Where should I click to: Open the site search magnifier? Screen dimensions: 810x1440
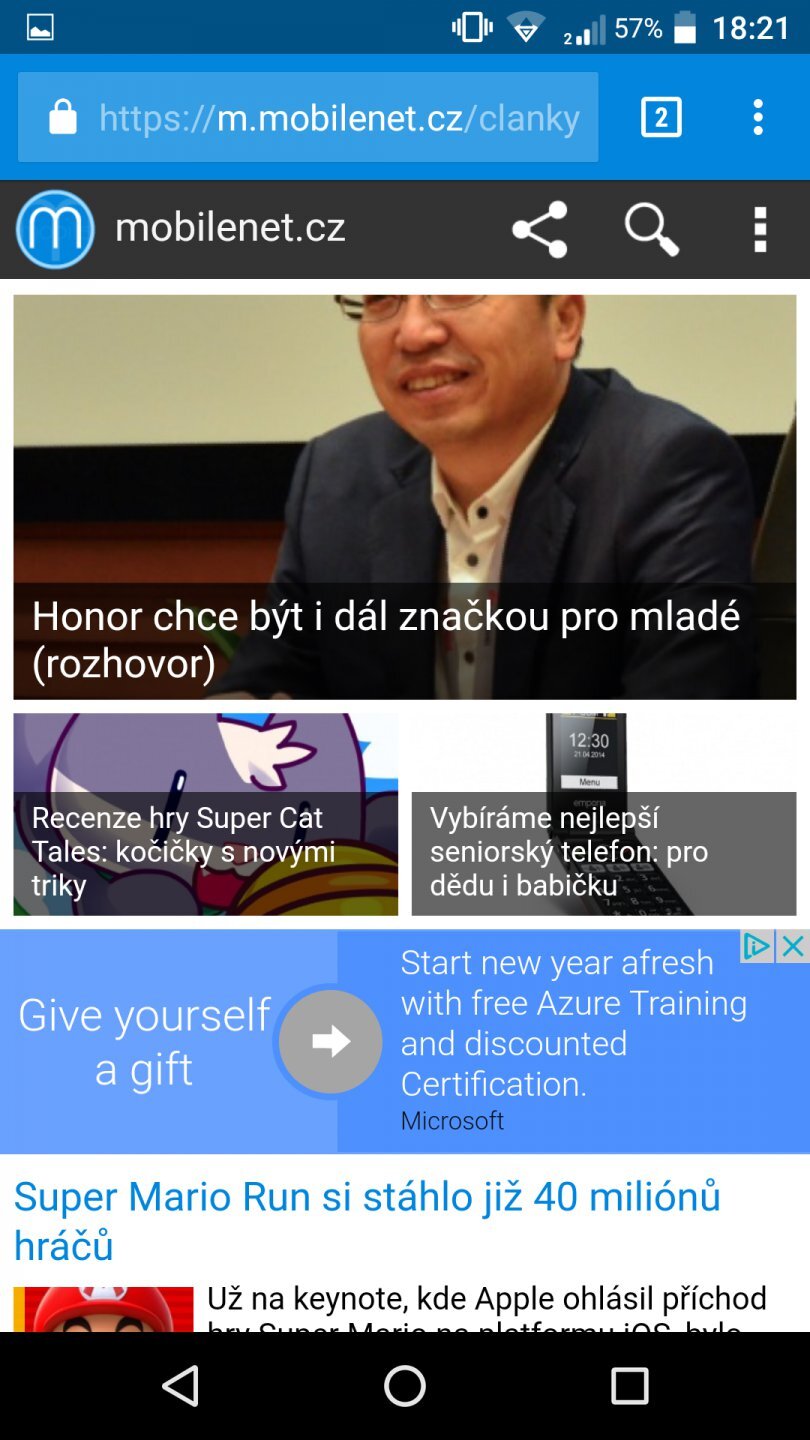(x=651, y=229)
